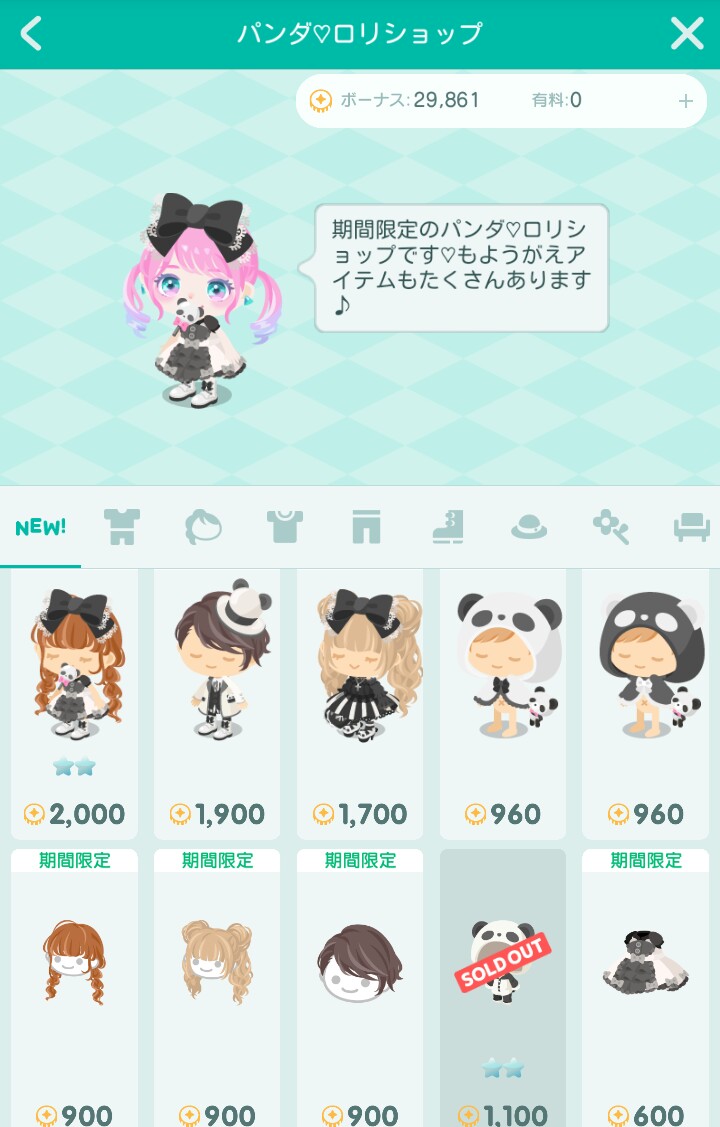Show the tops category tab
This screenshot has width=720, height=1127.
click(284, 527)
